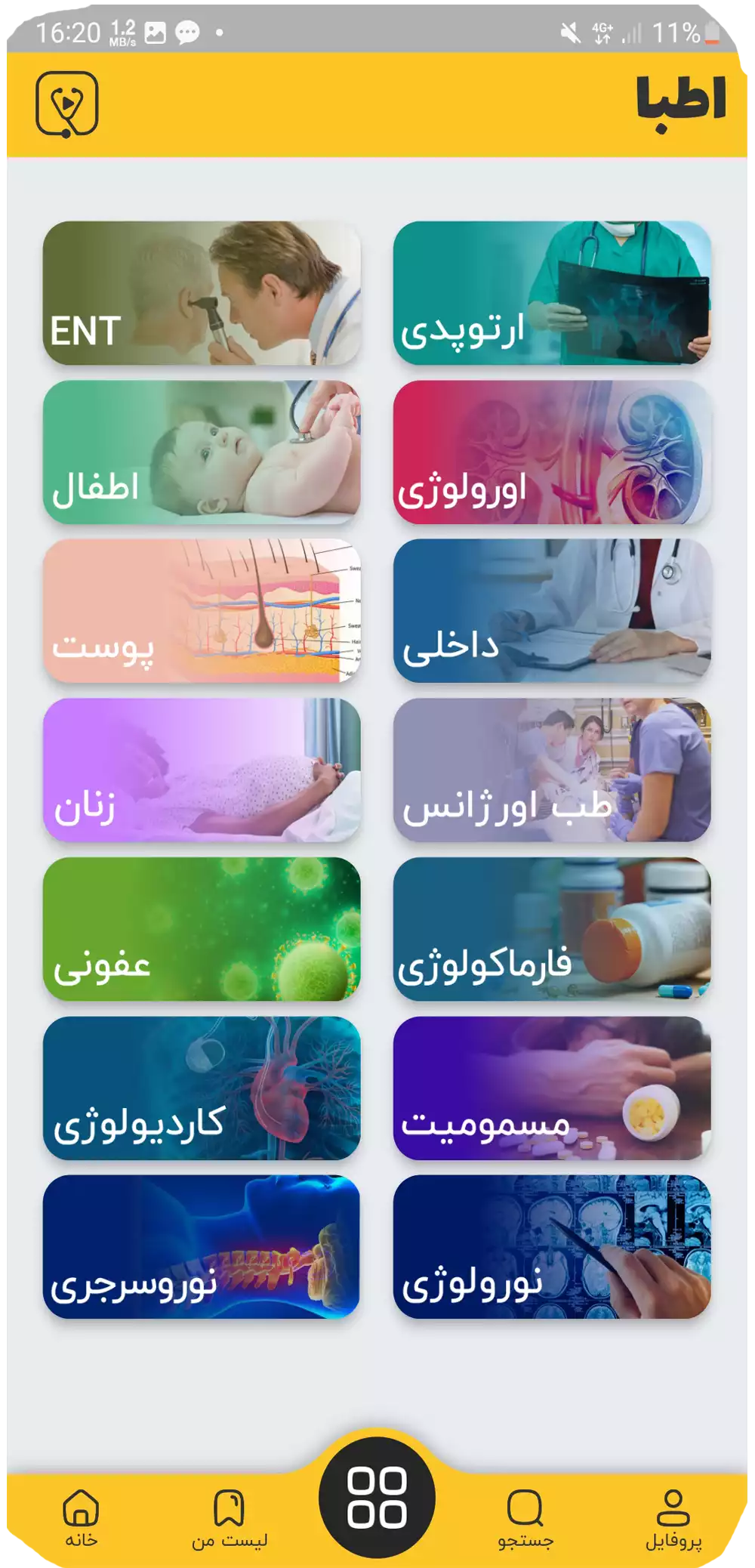Image resolution: width=755 pixels, height=1568 pixels.
Task: Open the داخلی (Internal medicine) category
Action: click(552, 610)
